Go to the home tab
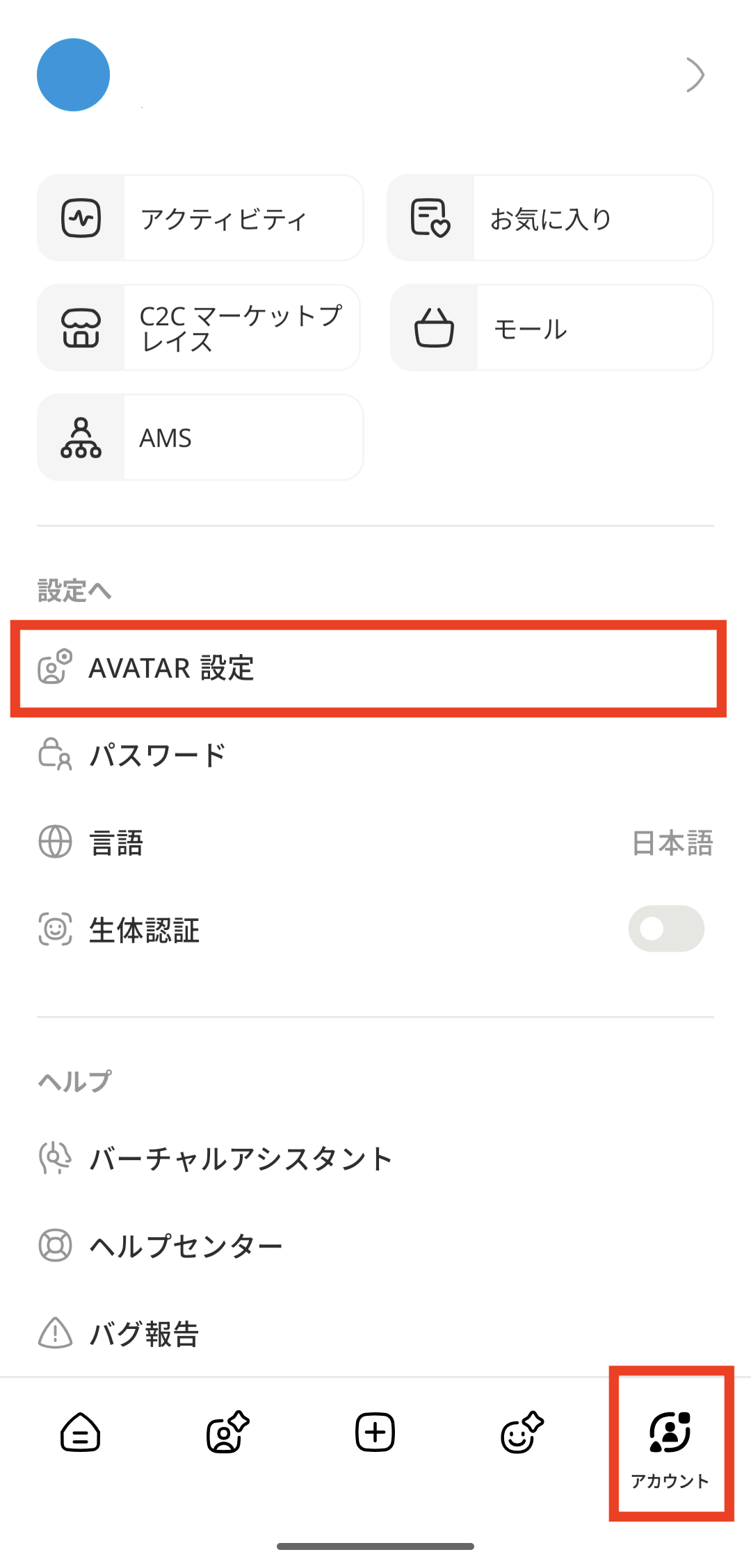Screen dimensions: 751x1568 pyautogui.click(x=81, y=1432)
